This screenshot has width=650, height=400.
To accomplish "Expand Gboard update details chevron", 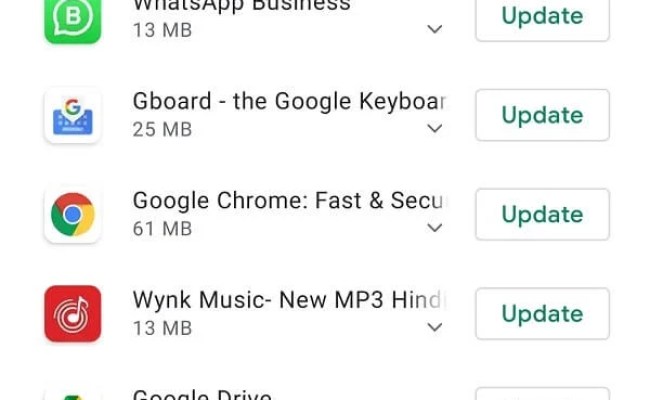I will [x=435, y=128].
